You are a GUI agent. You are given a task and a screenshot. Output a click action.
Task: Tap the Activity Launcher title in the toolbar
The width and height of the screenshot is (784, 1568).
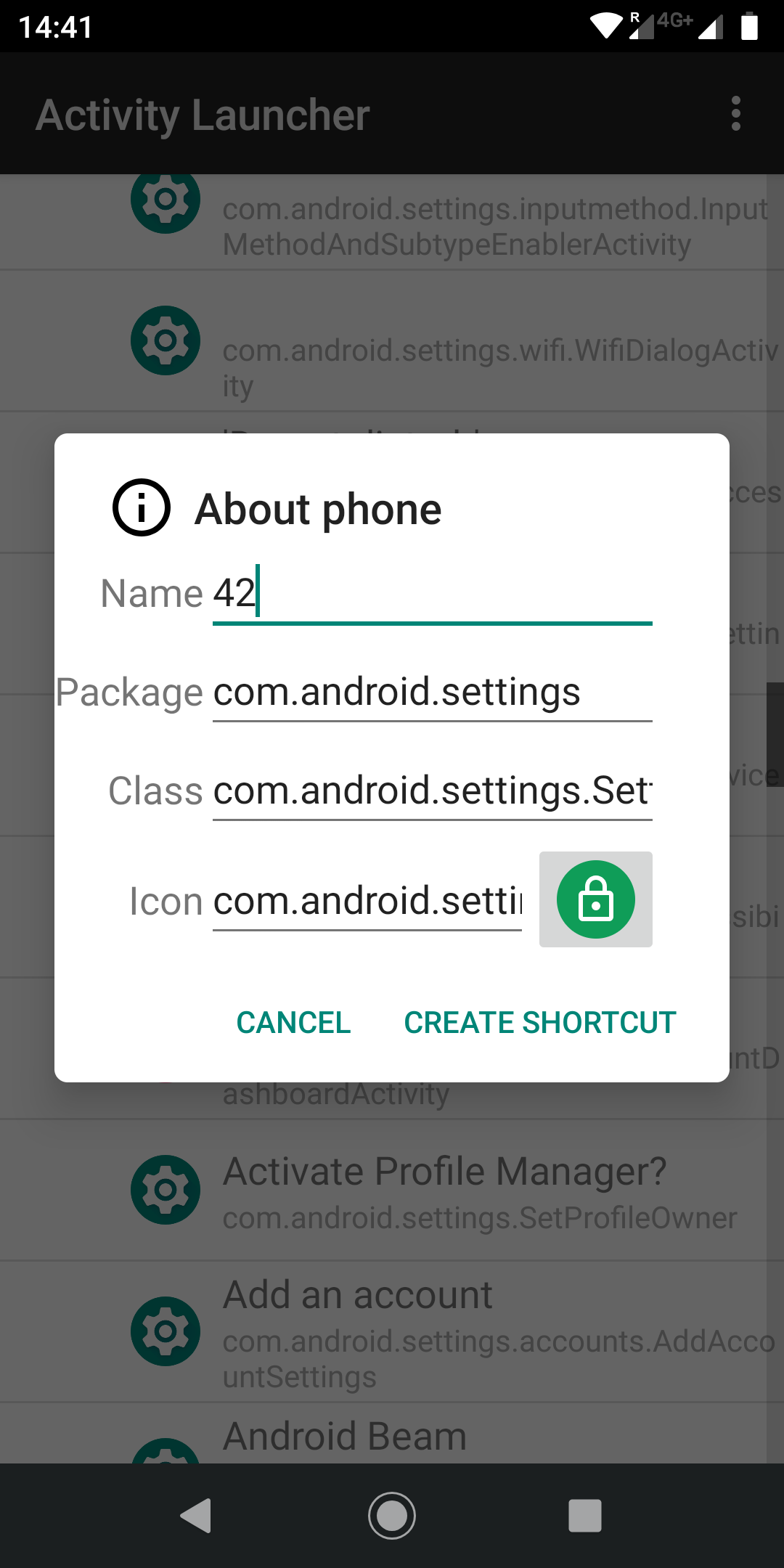pos(204,115)
